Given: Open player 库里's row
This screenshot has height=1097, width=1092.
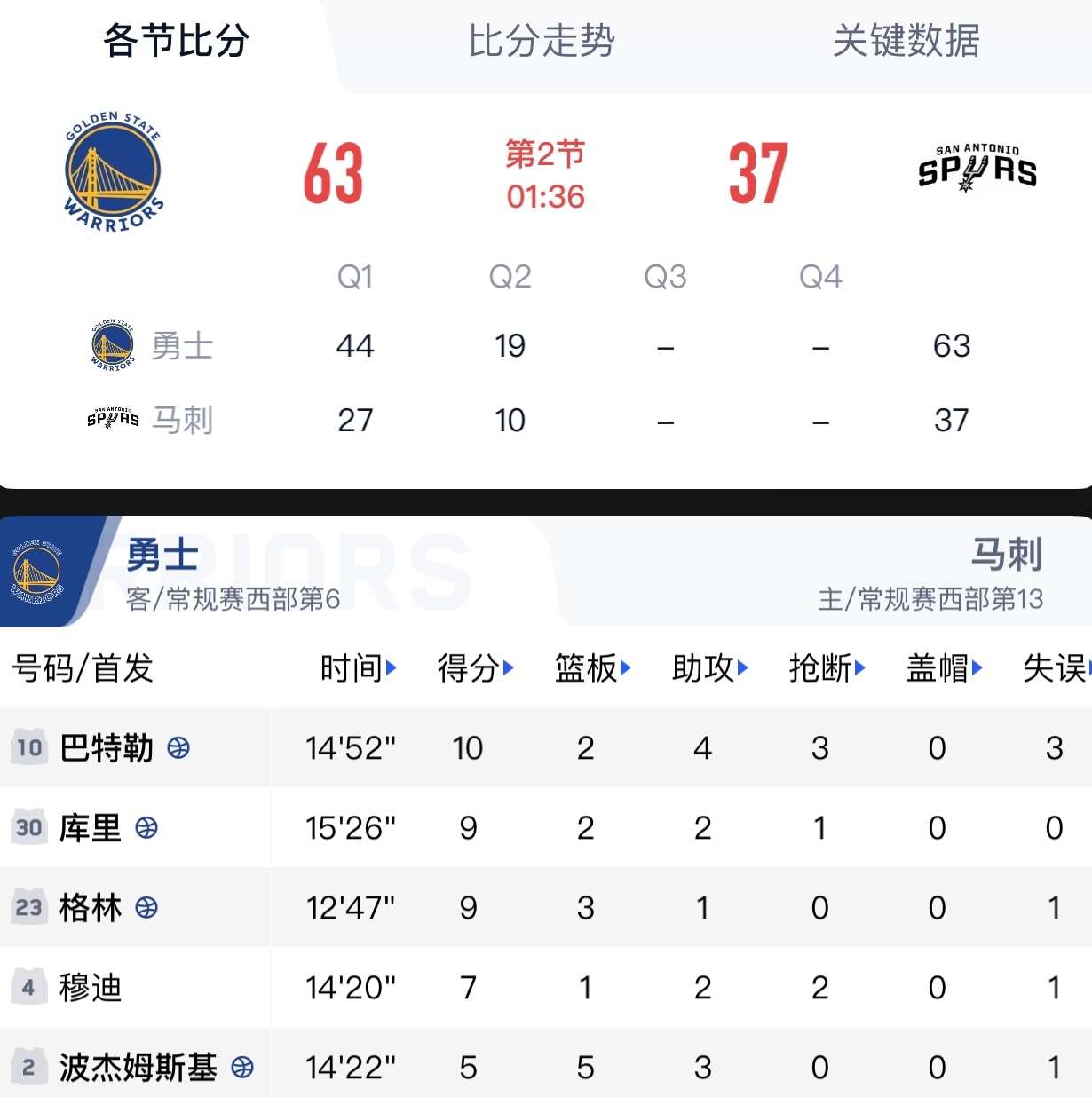Looking at the screenshot, I should pos(91,828).
